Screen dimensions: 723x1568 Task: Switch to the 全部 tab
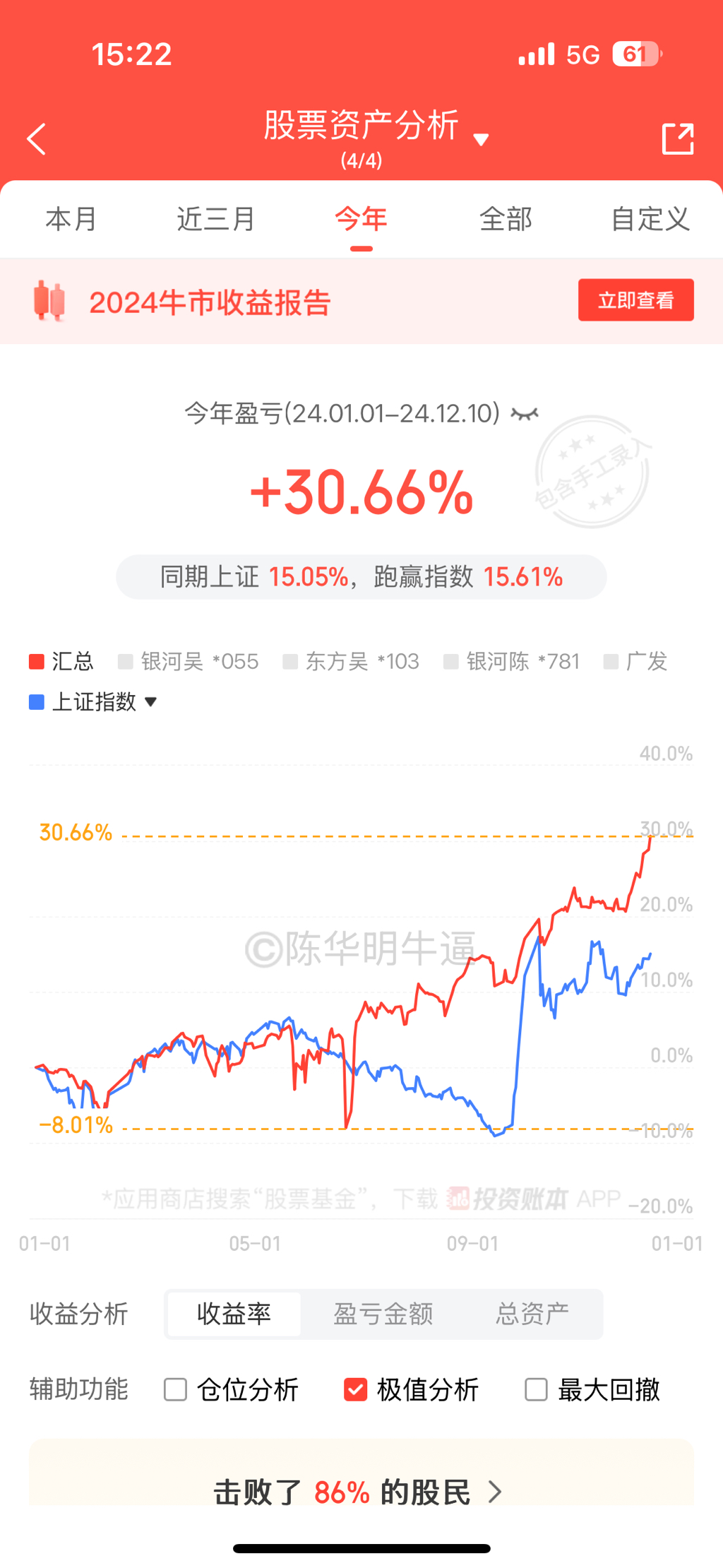tap(506, 219)
